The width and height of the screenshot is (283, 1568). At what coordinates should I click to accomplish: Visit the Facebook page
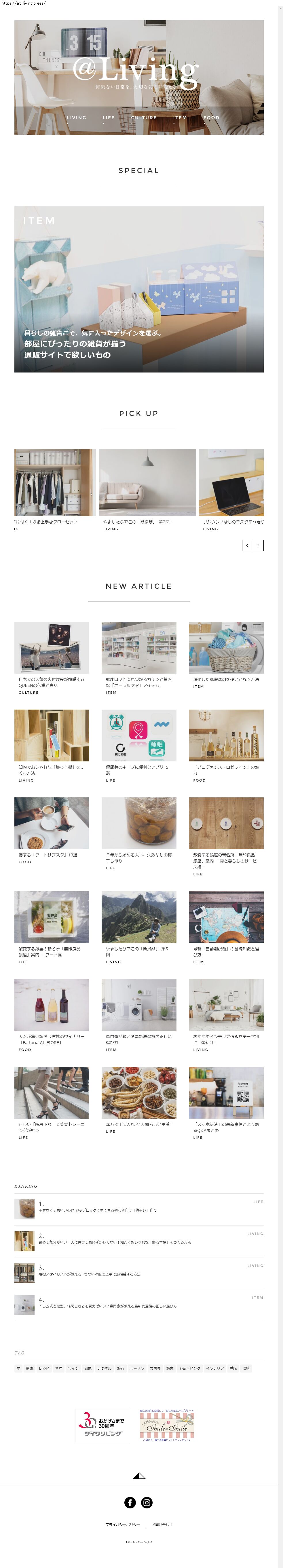point(130,1503)
